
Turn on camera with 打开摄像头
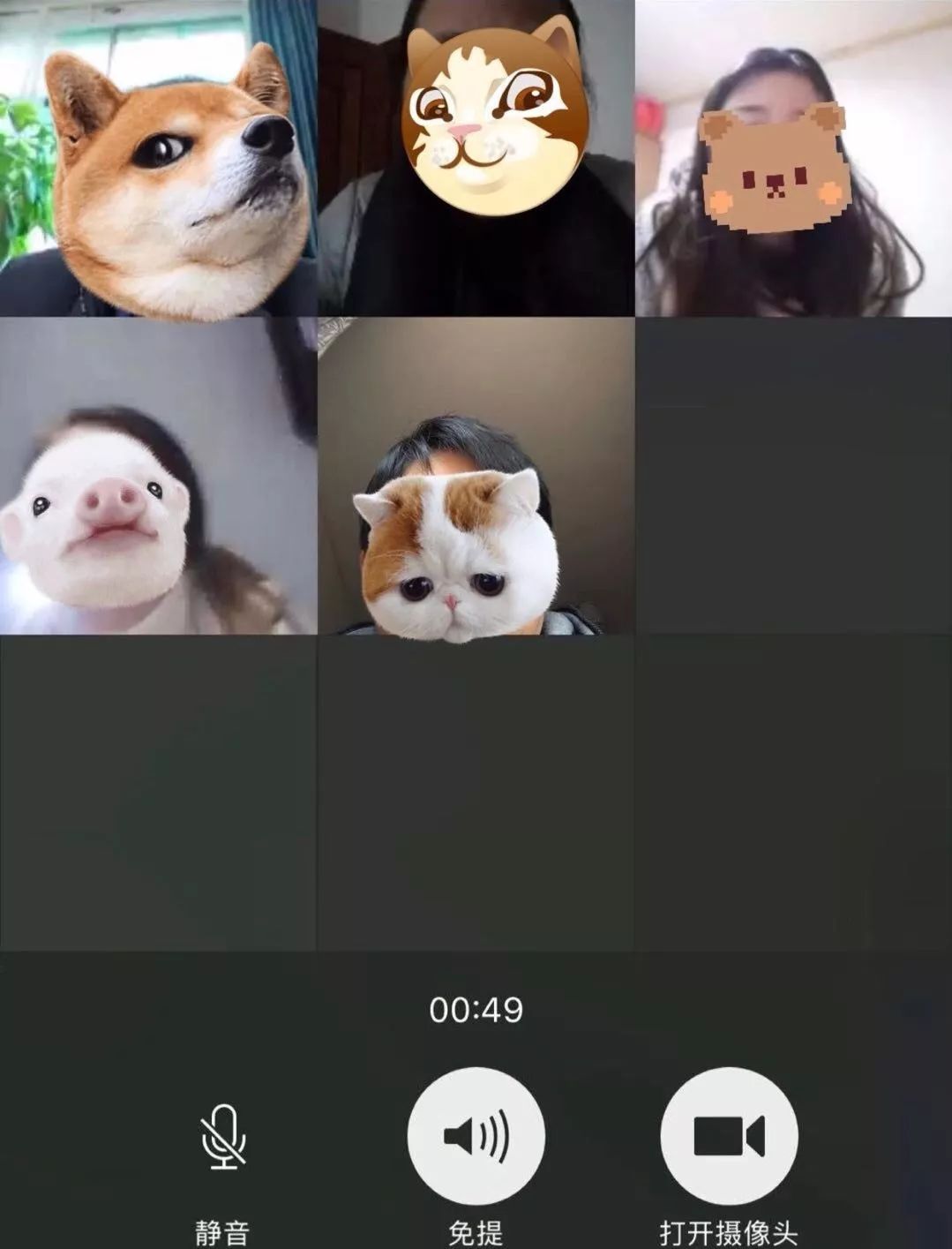(729, 1137)
